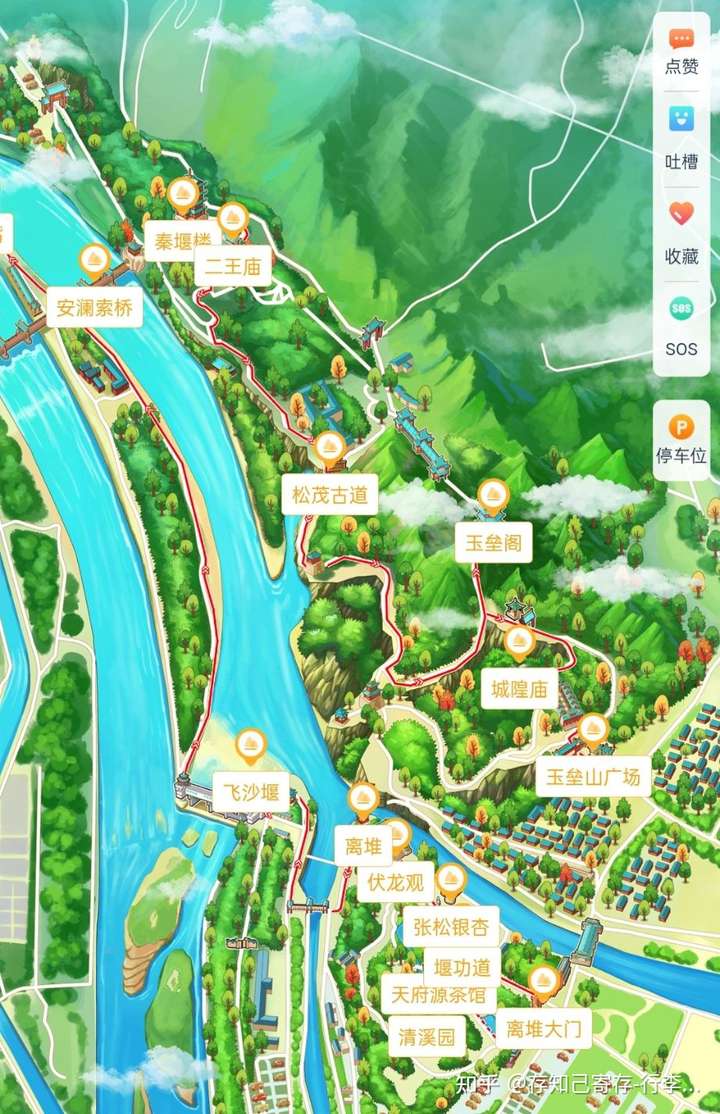The image size is (720, 1114).
Task: Tap the 松茂古道 map marker
Action: tap(330, 494)
